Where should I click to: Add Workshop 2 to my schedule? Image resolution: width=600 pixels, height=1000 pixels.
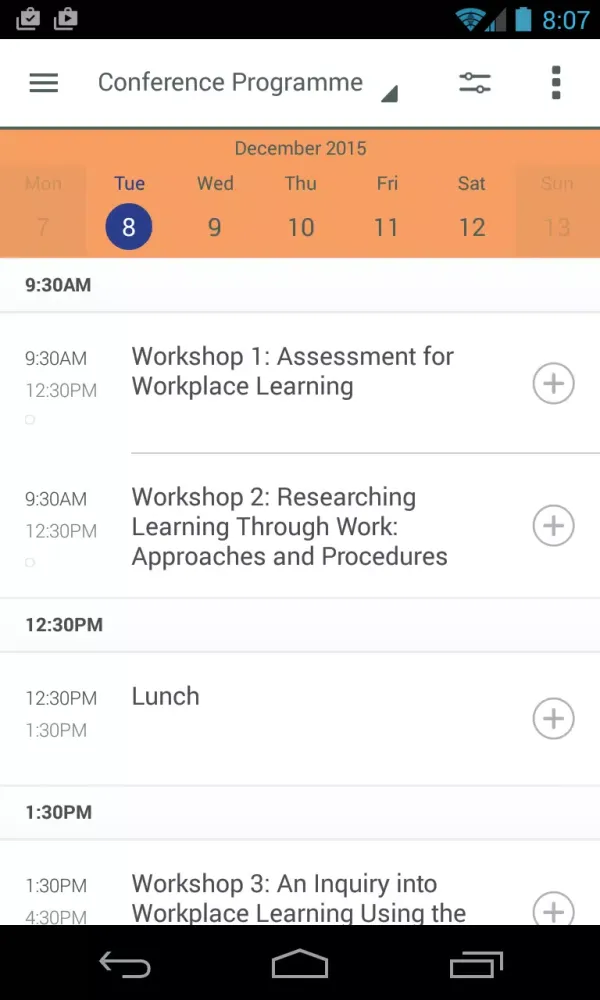553,526
